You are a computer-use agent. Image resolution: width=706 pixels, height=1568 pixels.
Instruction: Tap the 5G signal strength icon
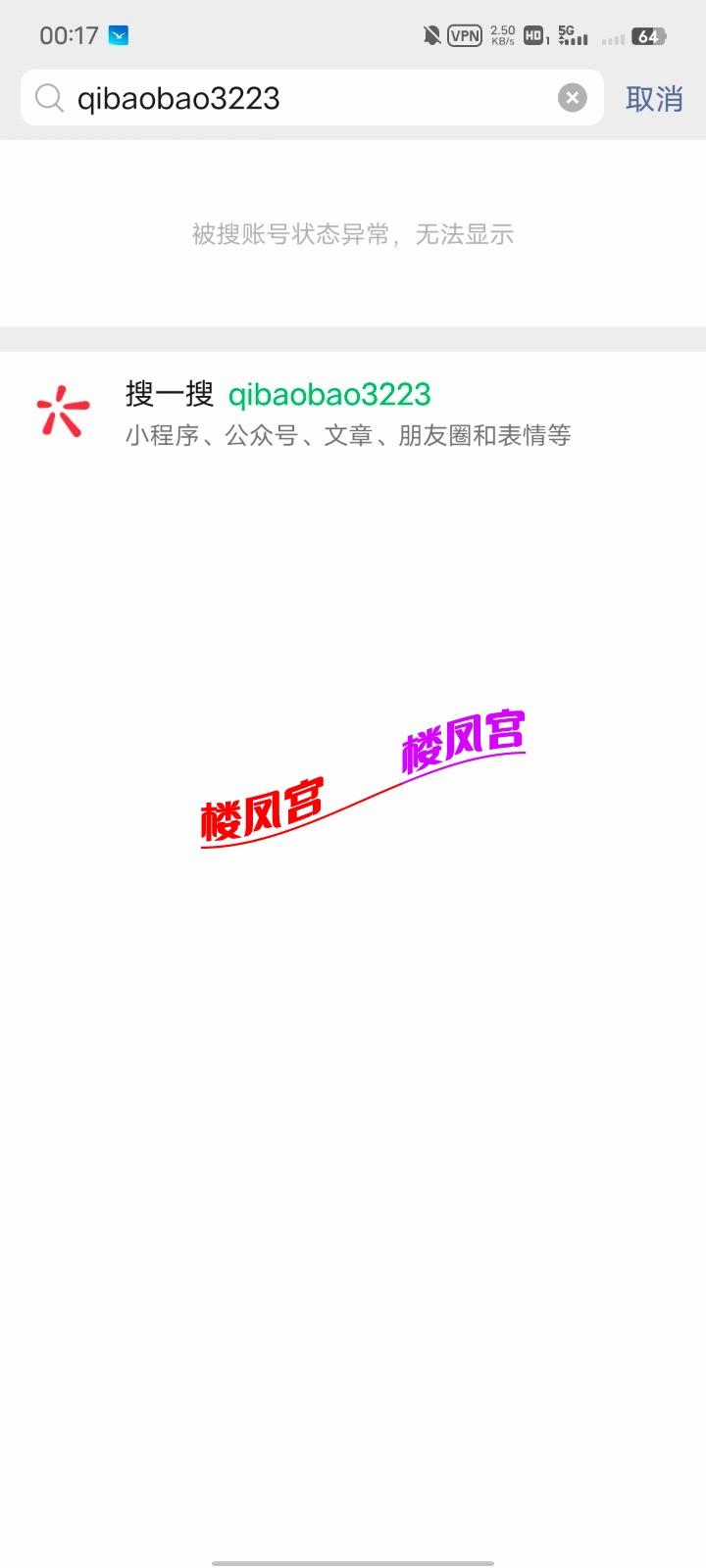click(x=573, y=35)
